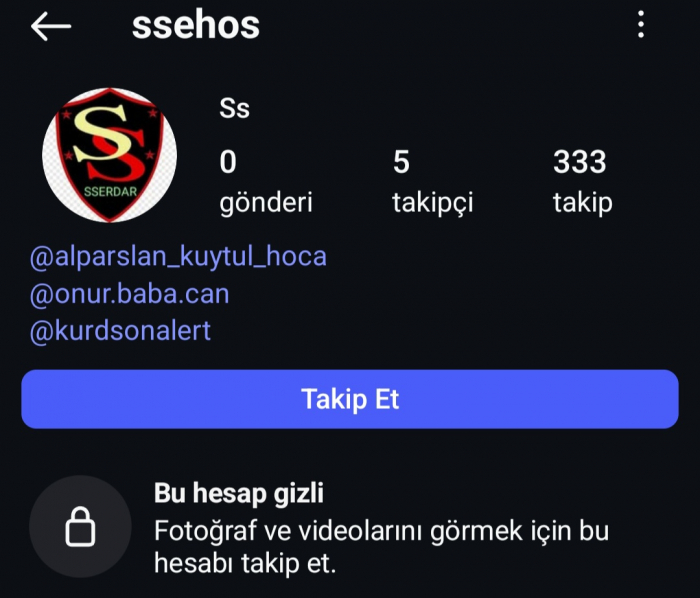Image resolution: width=700 pixels, height=598 pixels.
Task: Tap the Takip Et follow button
Action: pyautogui.click(x=350, y=399)
